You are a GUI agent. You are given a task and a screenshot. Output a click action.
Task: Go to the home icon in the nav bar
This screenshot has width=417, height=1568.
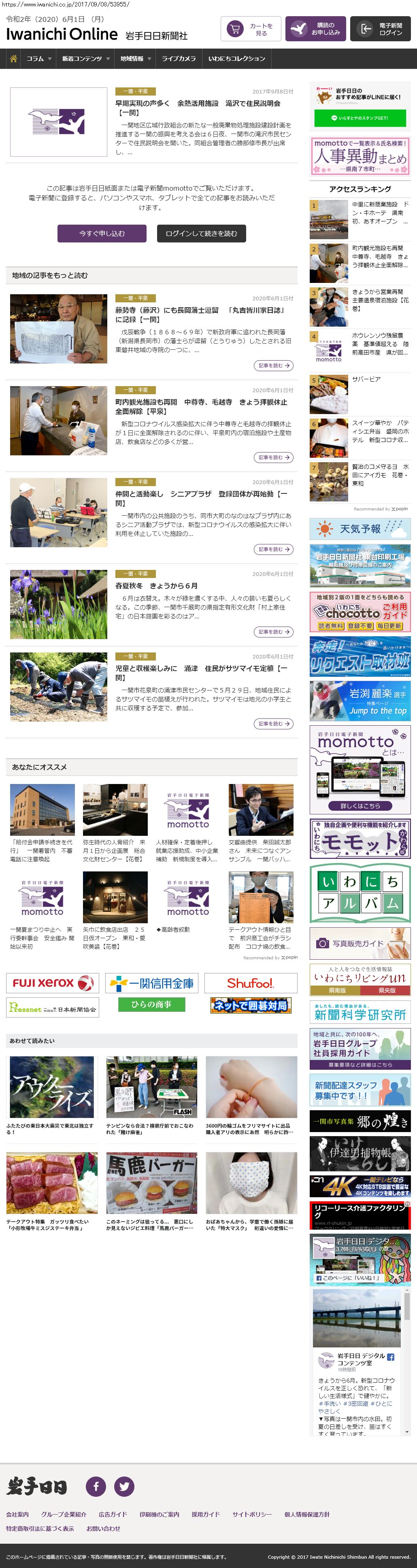click(x=13, y=59)
